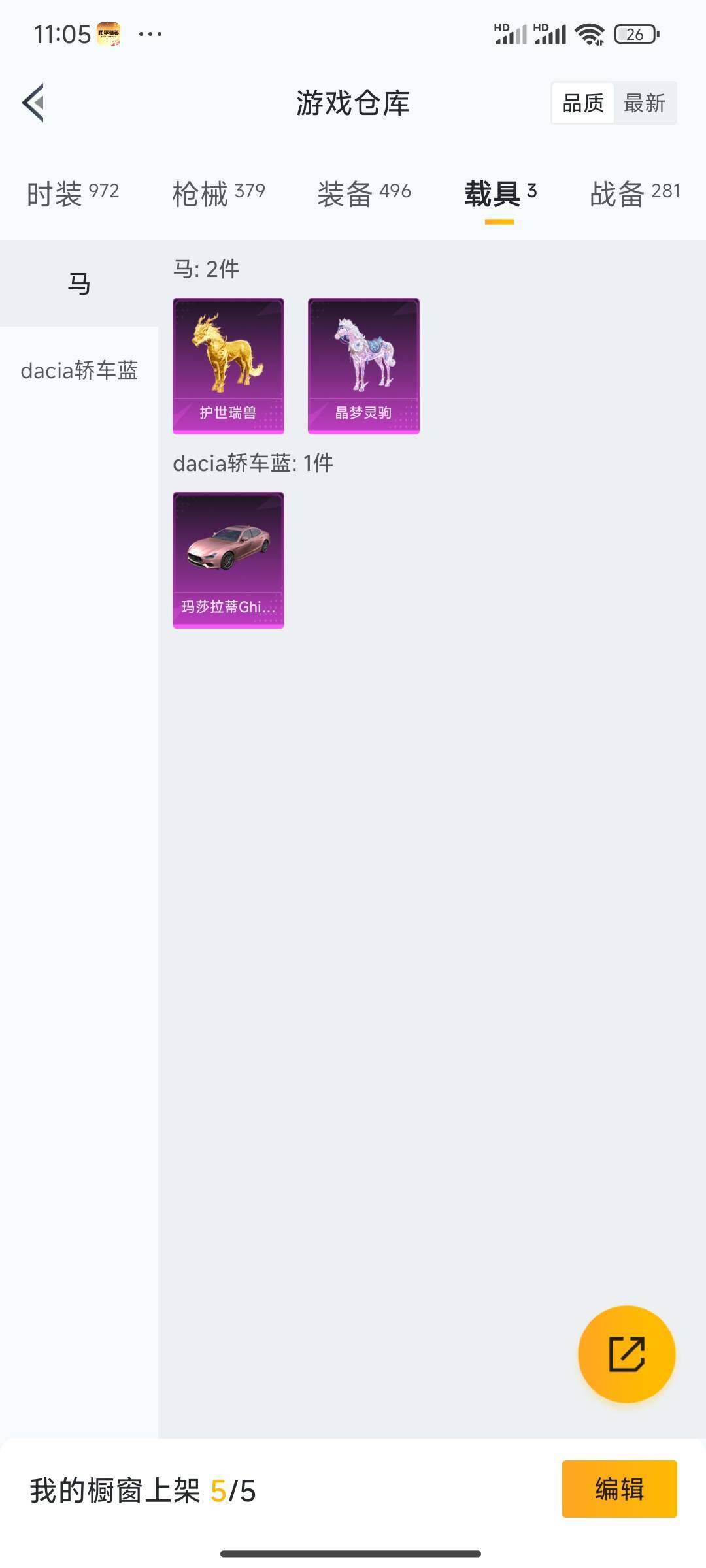Open the 护世瑞兽 golden horse thumbnail

coord(228,366)
